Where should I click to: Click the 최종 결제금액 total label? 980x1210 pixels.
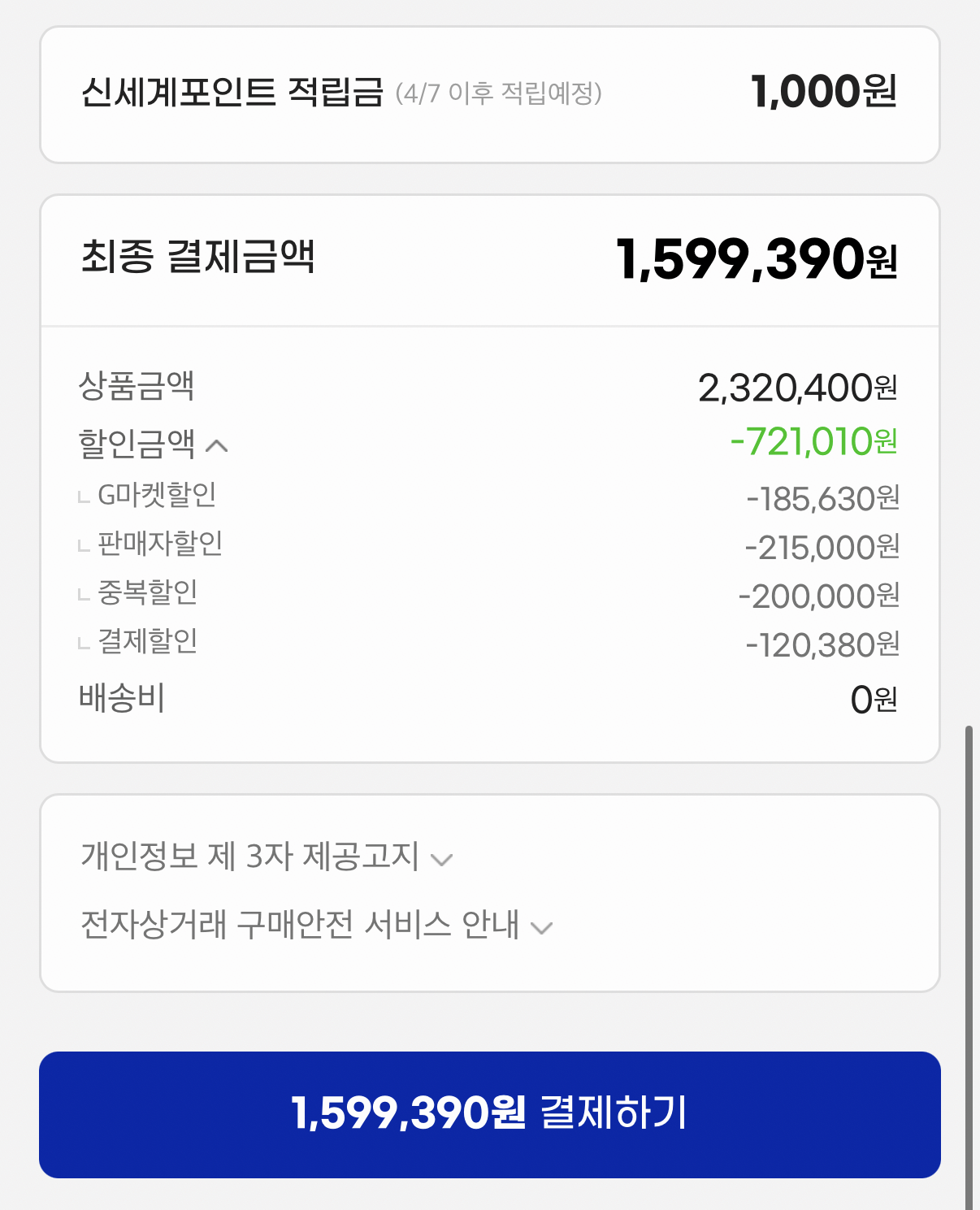click(x=195, y=257)
